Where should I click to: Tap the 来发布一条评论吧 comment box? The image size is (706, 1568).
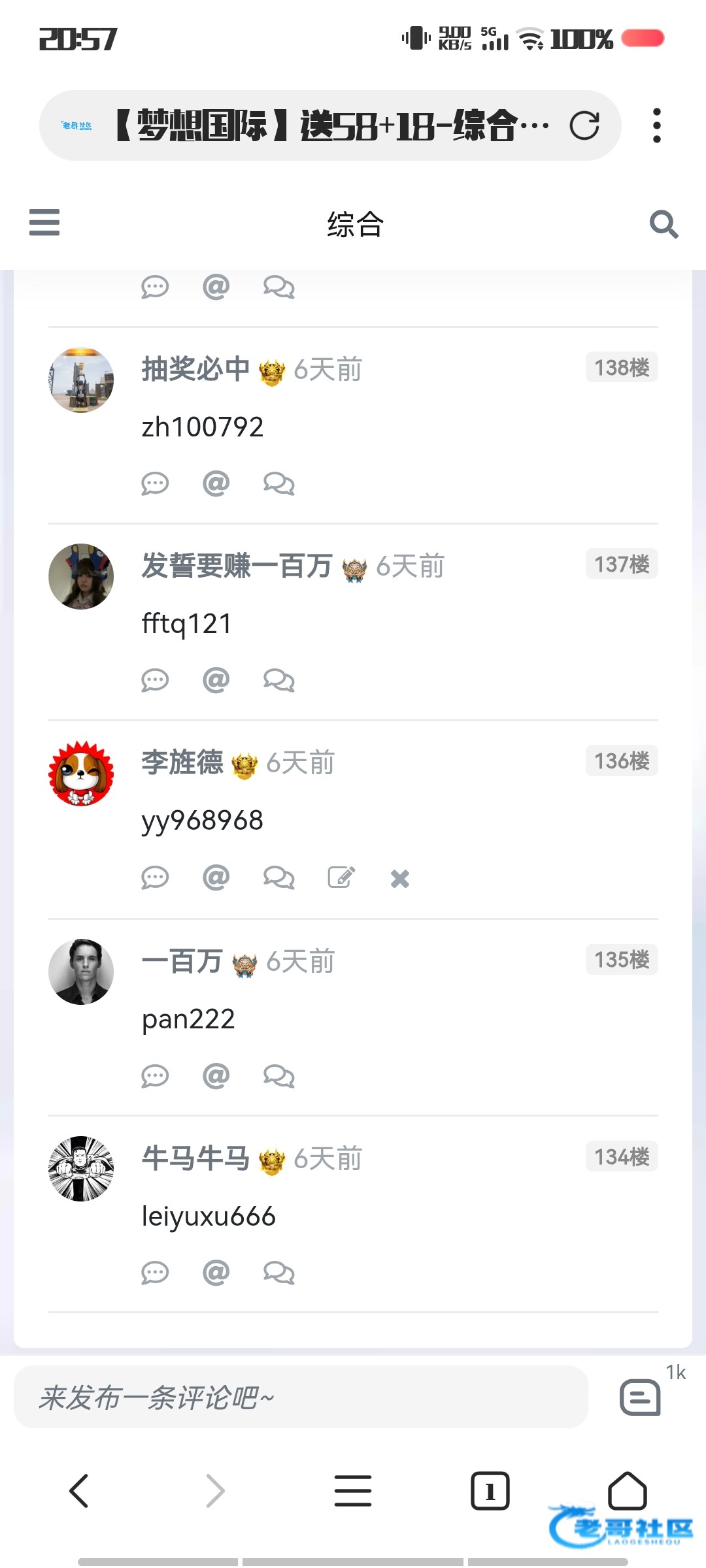click(x=301, y=1397)
